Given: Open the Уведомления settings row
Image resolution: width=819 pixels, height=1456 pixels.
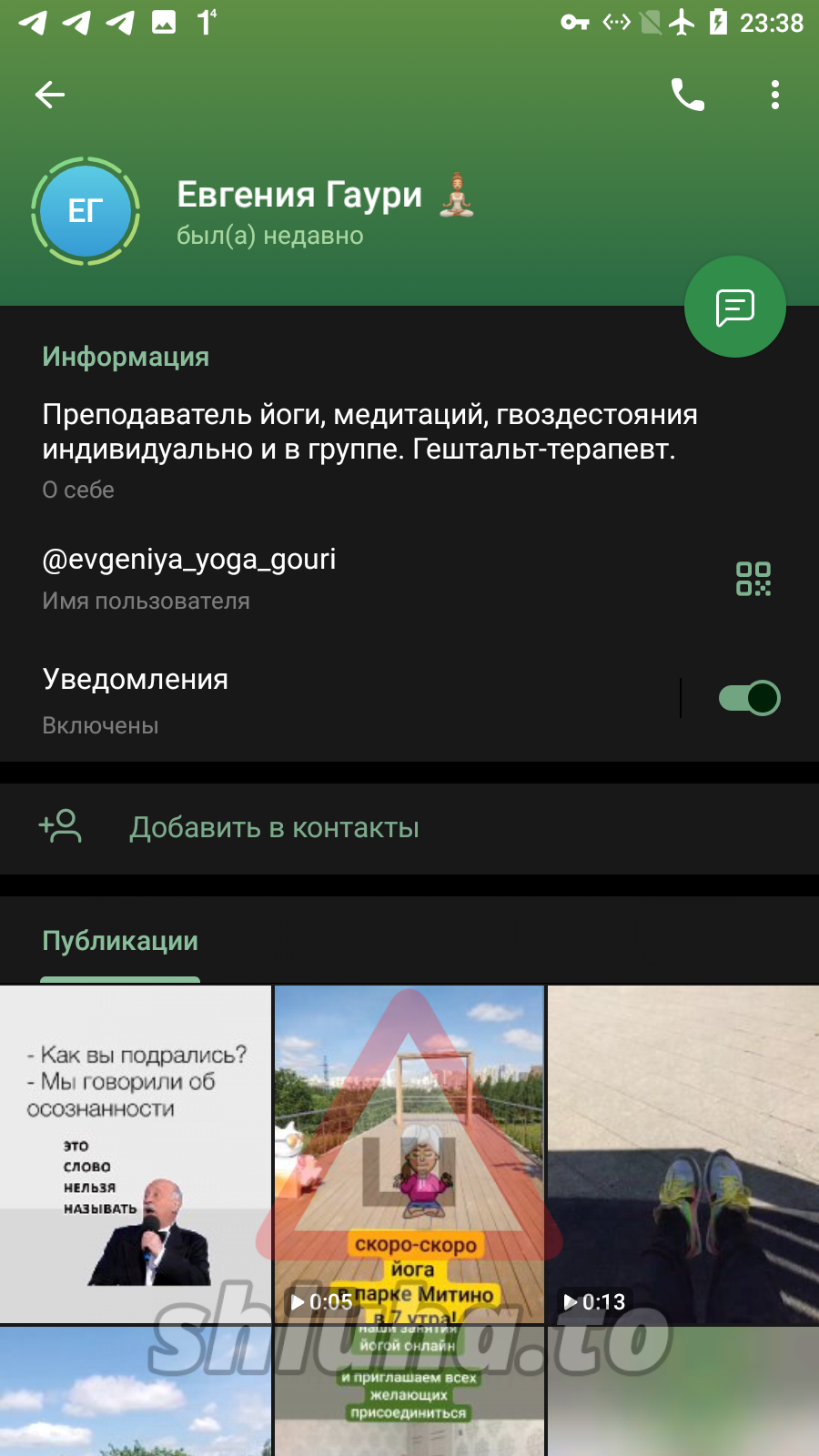Looking at the screenshot, I should click(x=339, y=701).
